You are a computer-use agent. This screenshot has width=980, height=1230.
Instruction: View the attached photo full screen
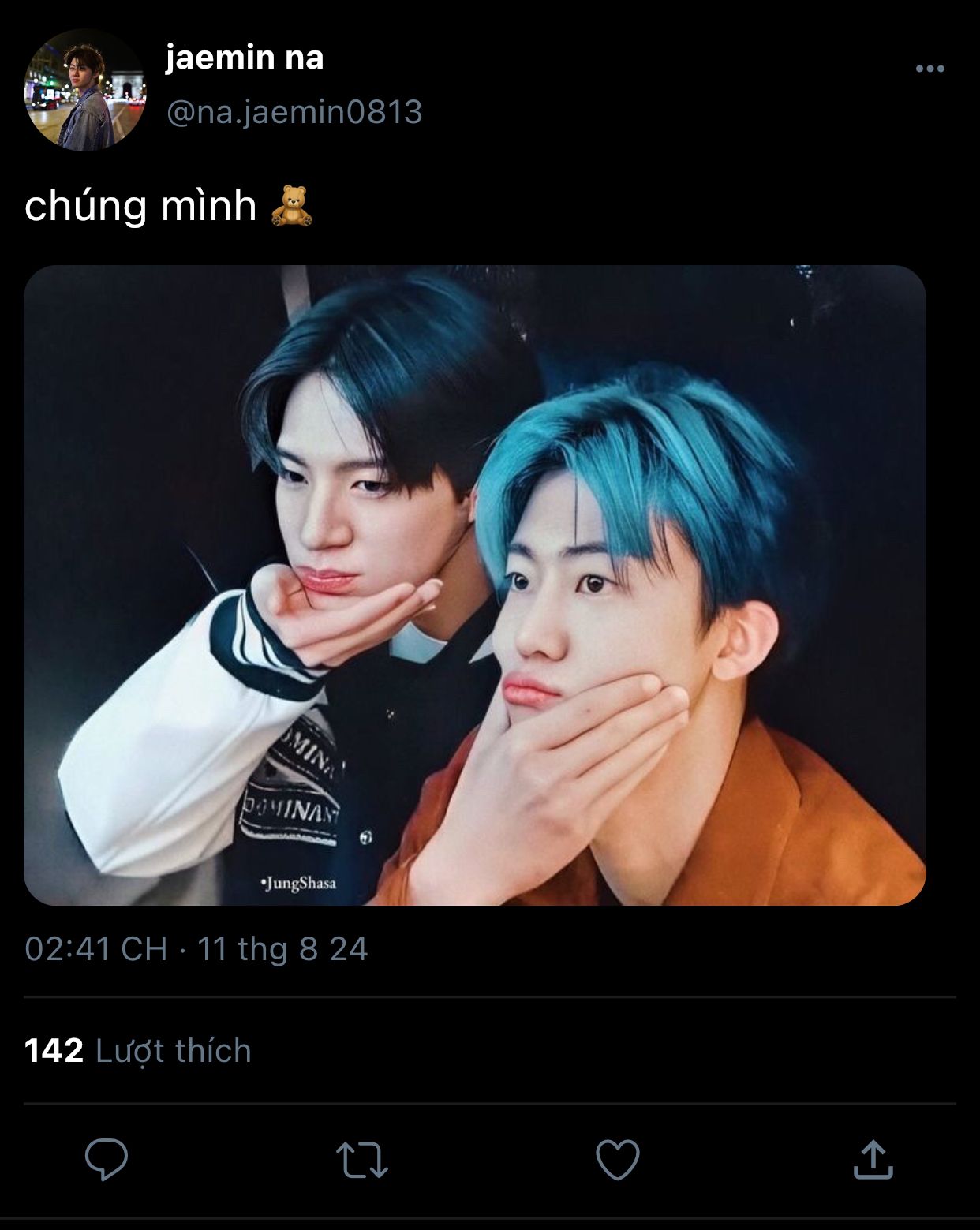click(x=474, y=585)
